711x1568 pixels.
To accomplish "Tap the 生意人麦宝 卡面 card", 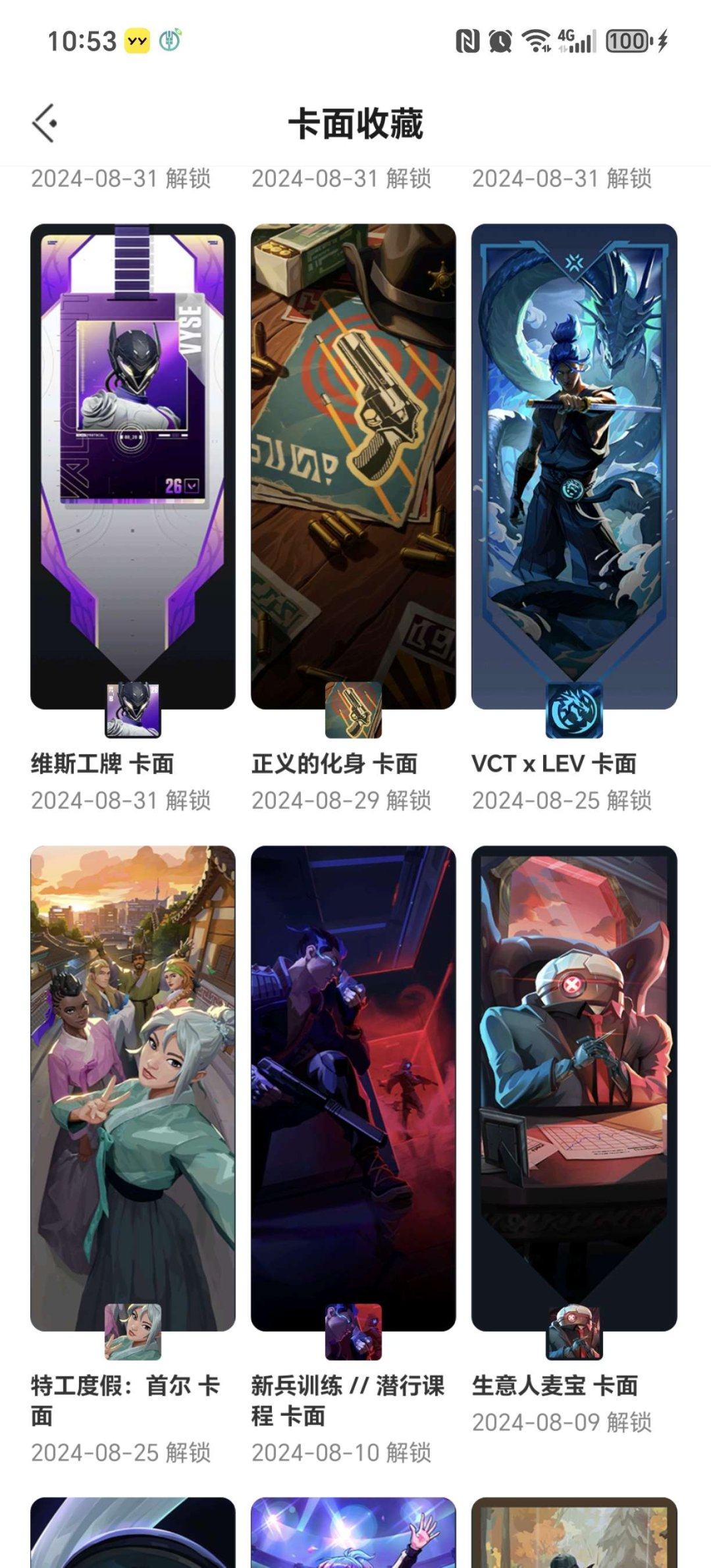I will tap(574, 1087).
